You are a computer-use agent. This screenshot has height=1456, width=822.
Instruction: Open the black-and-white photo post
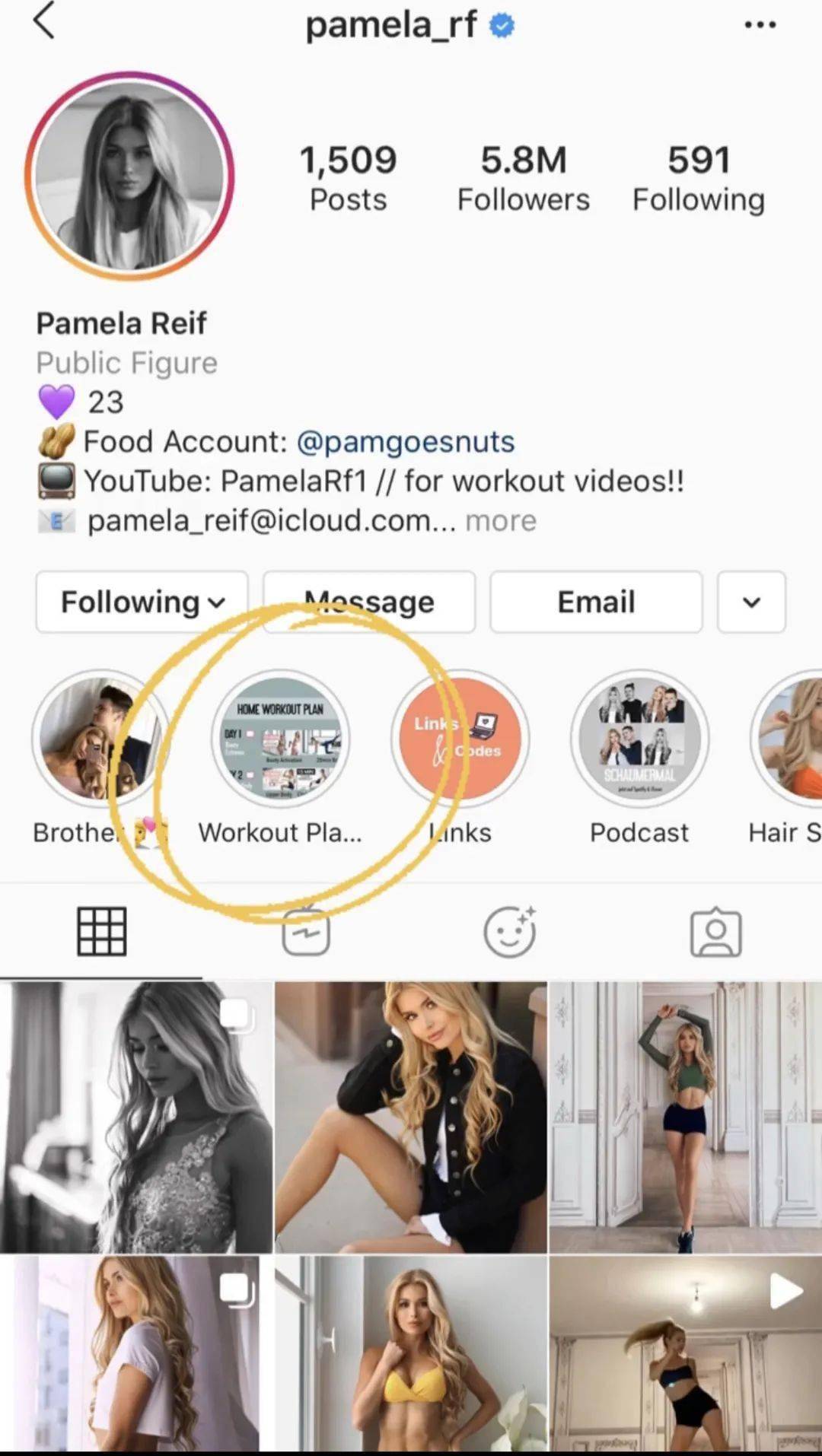[x=135, y=1117]
